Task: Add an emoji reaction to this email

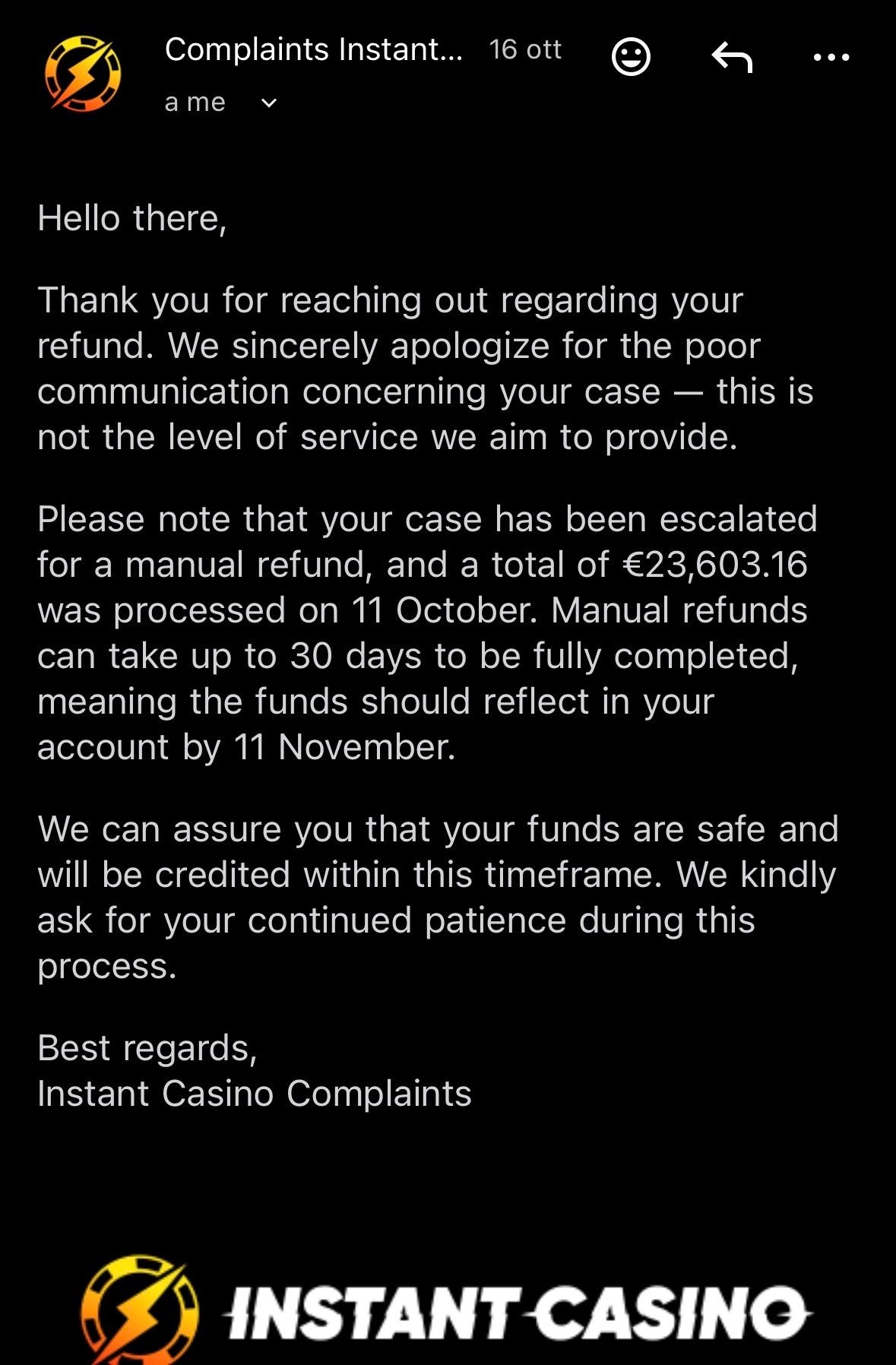Action: pos(631,57)
